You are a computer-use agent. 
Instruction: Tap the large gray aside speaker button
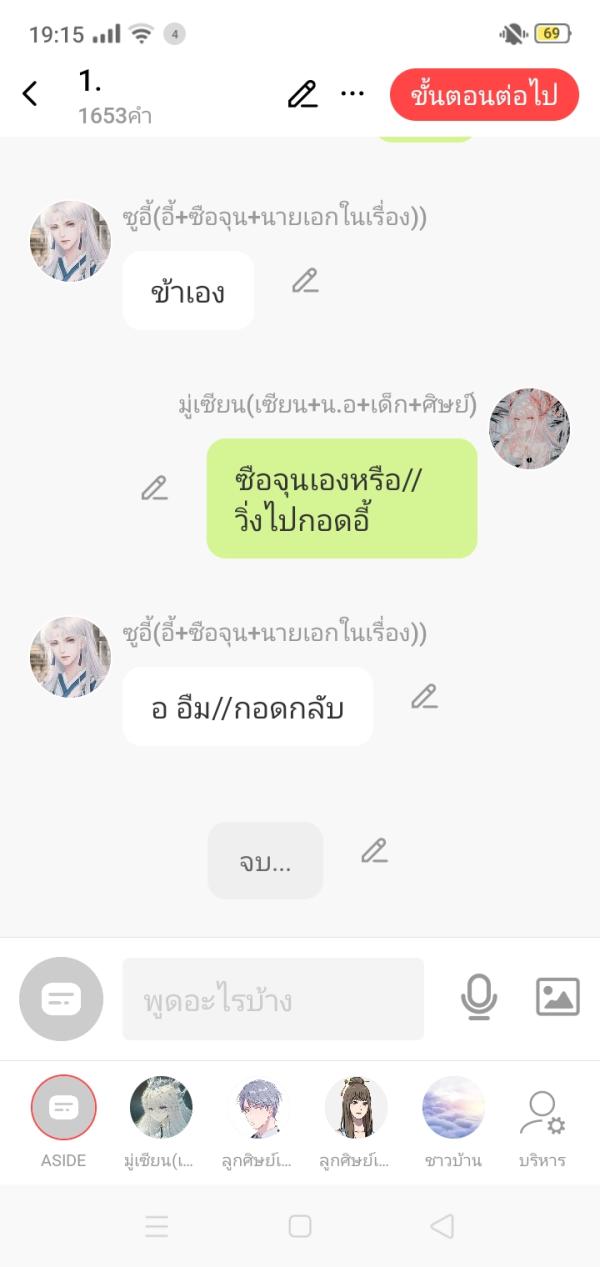point(61,999)
